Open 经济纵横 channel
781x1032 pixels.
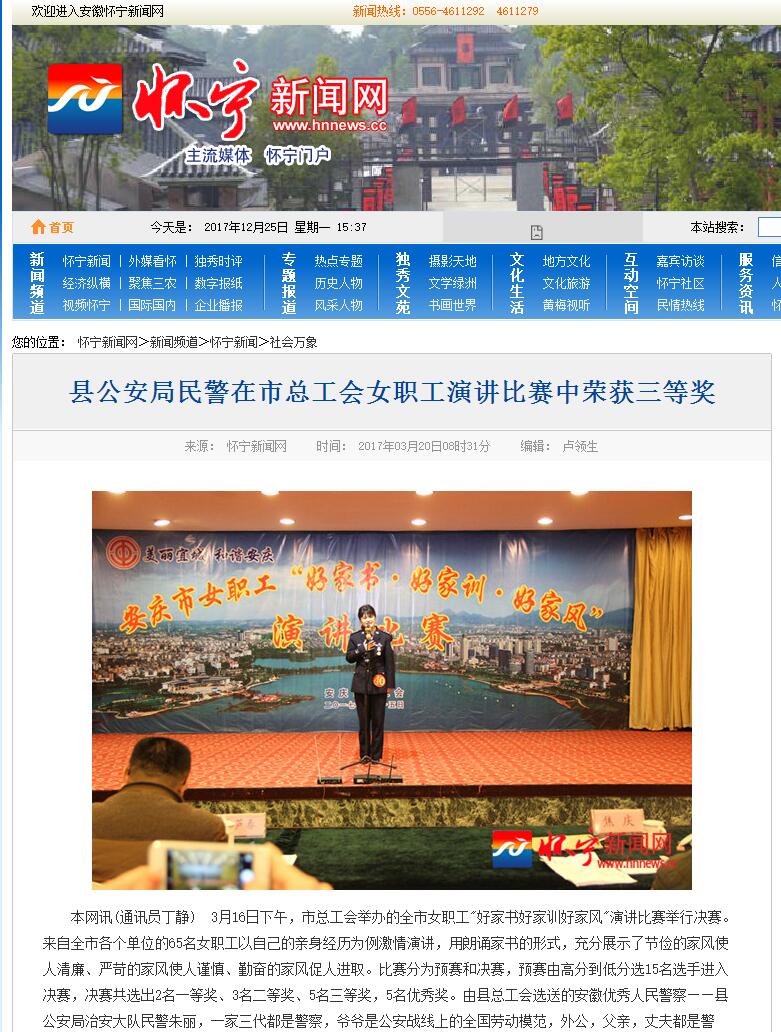[x=87, y=283]
